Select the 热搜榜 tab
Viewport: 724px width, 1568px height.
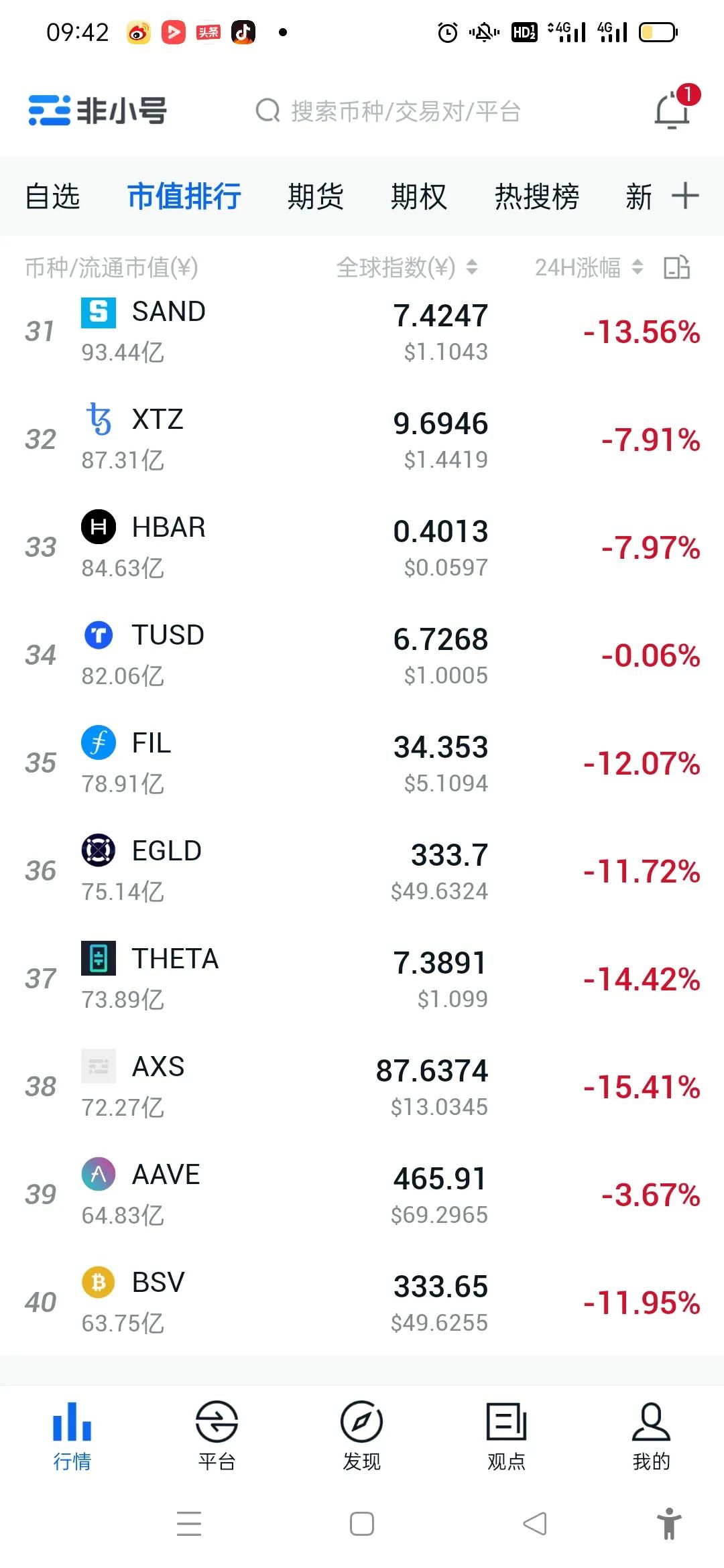(x=537, y=197)
